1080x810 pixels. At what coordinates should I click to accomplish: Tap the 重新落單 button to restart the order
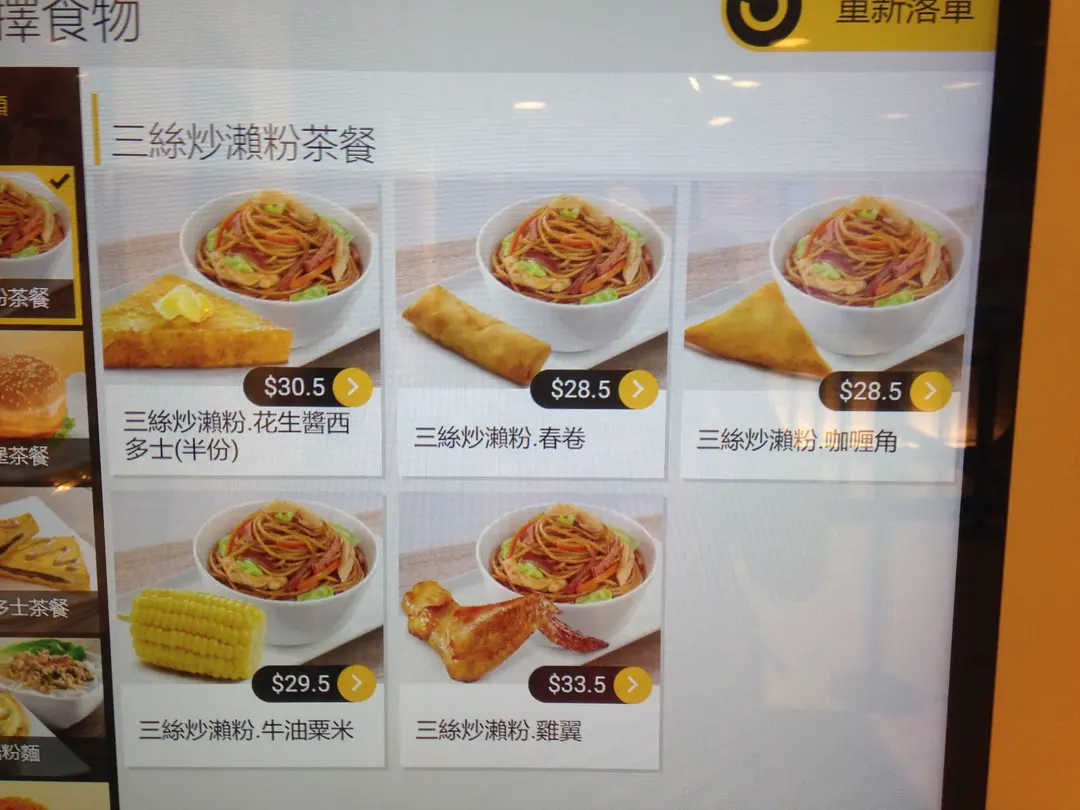(x=860, y=20)
